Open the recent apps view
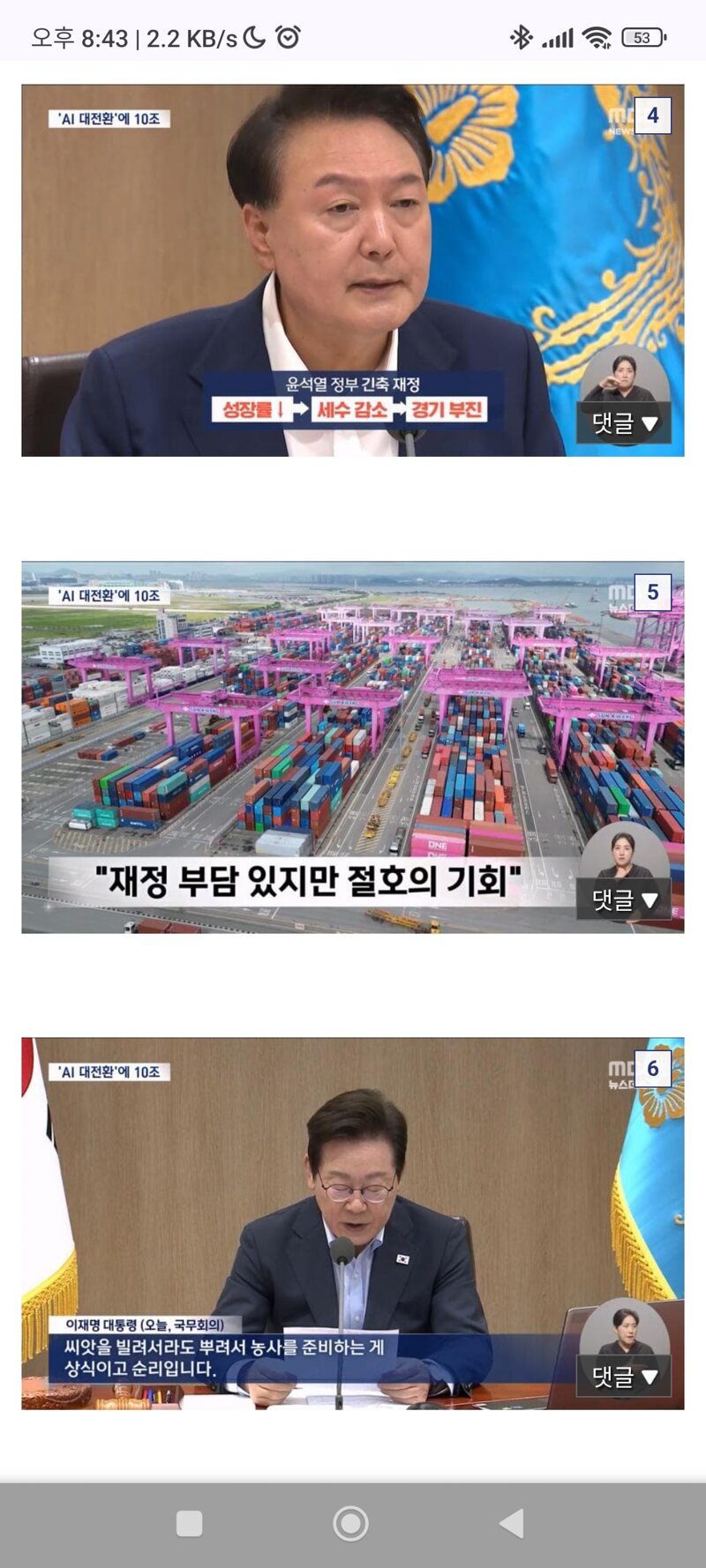The image size is (706, 1568). 190,1523
